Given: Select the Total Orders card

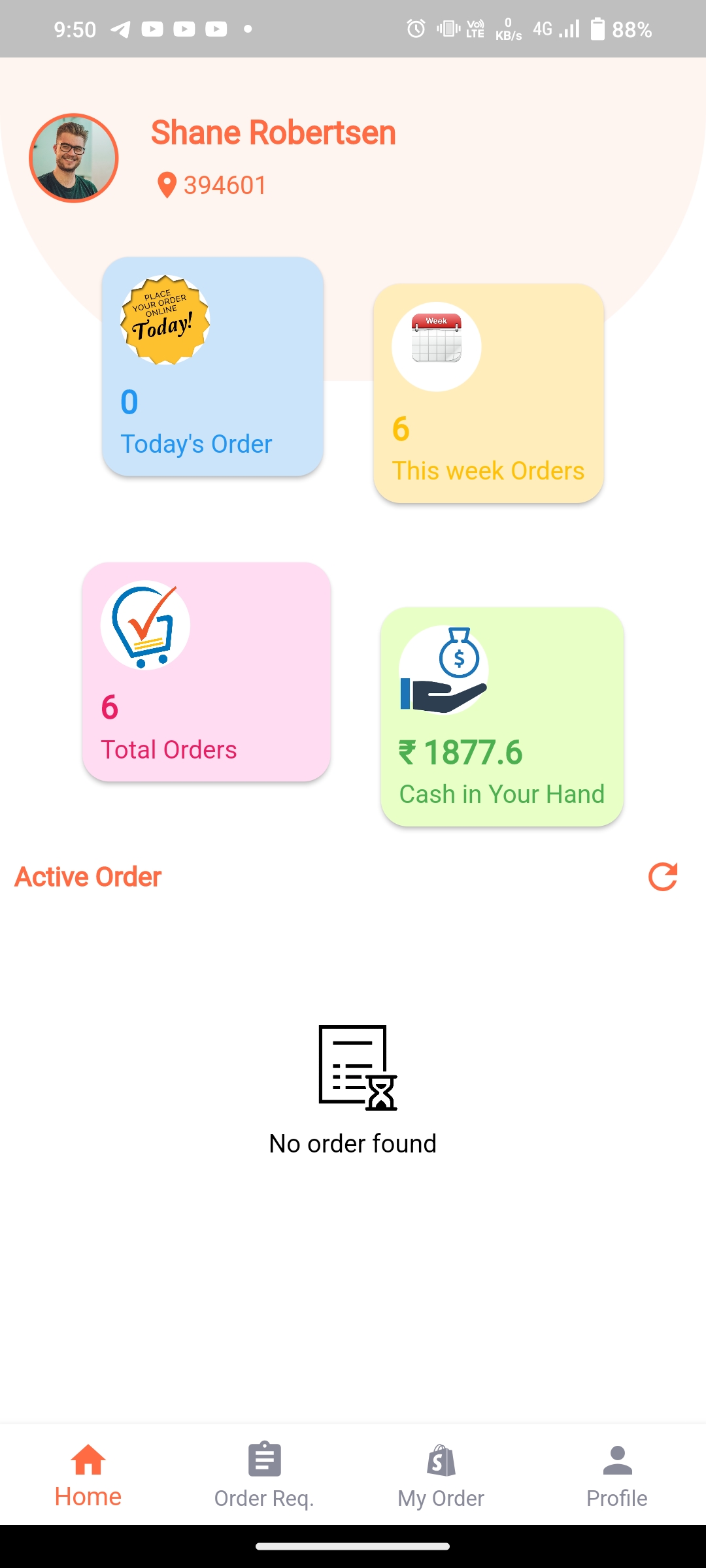Looking at the screenshot, I should 207,672.
